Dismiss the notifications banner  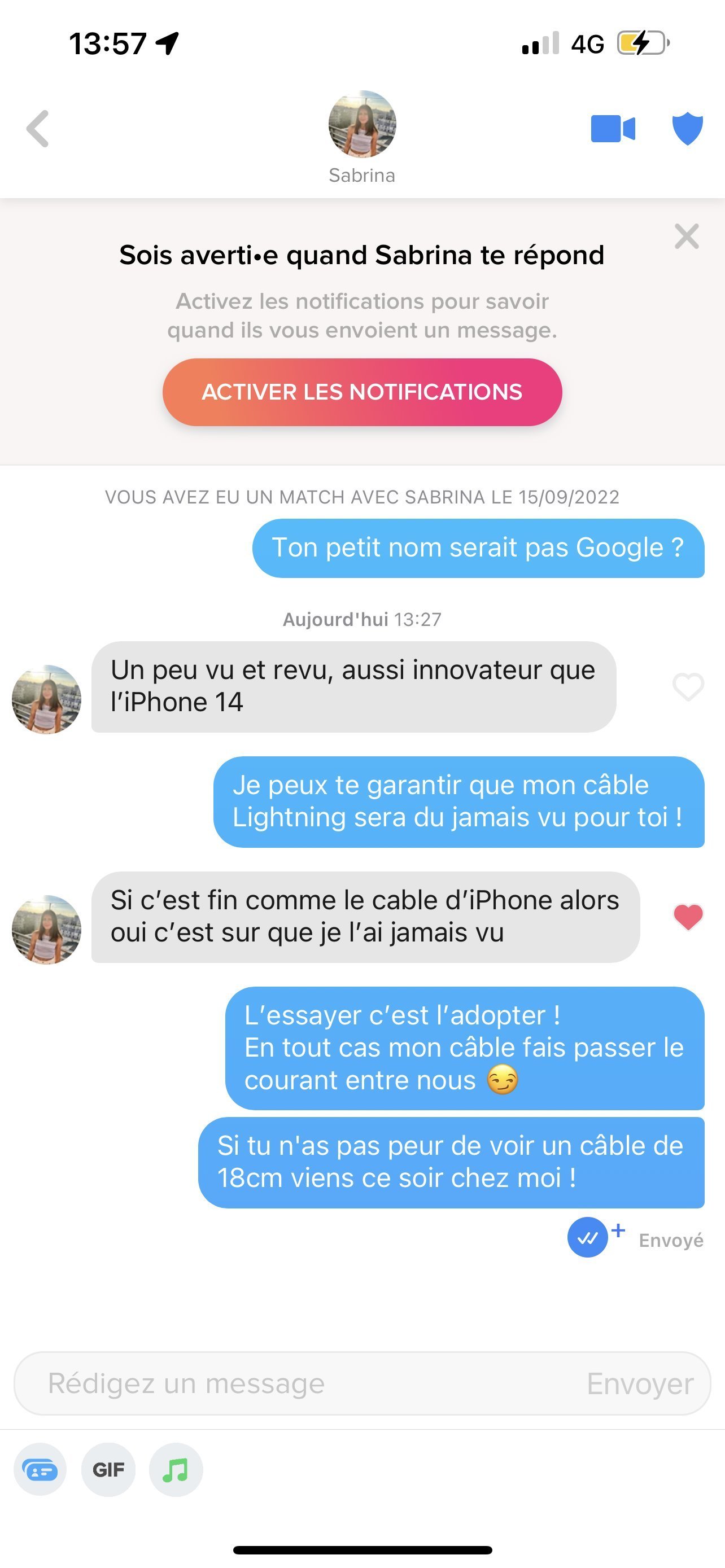point(687,236)
